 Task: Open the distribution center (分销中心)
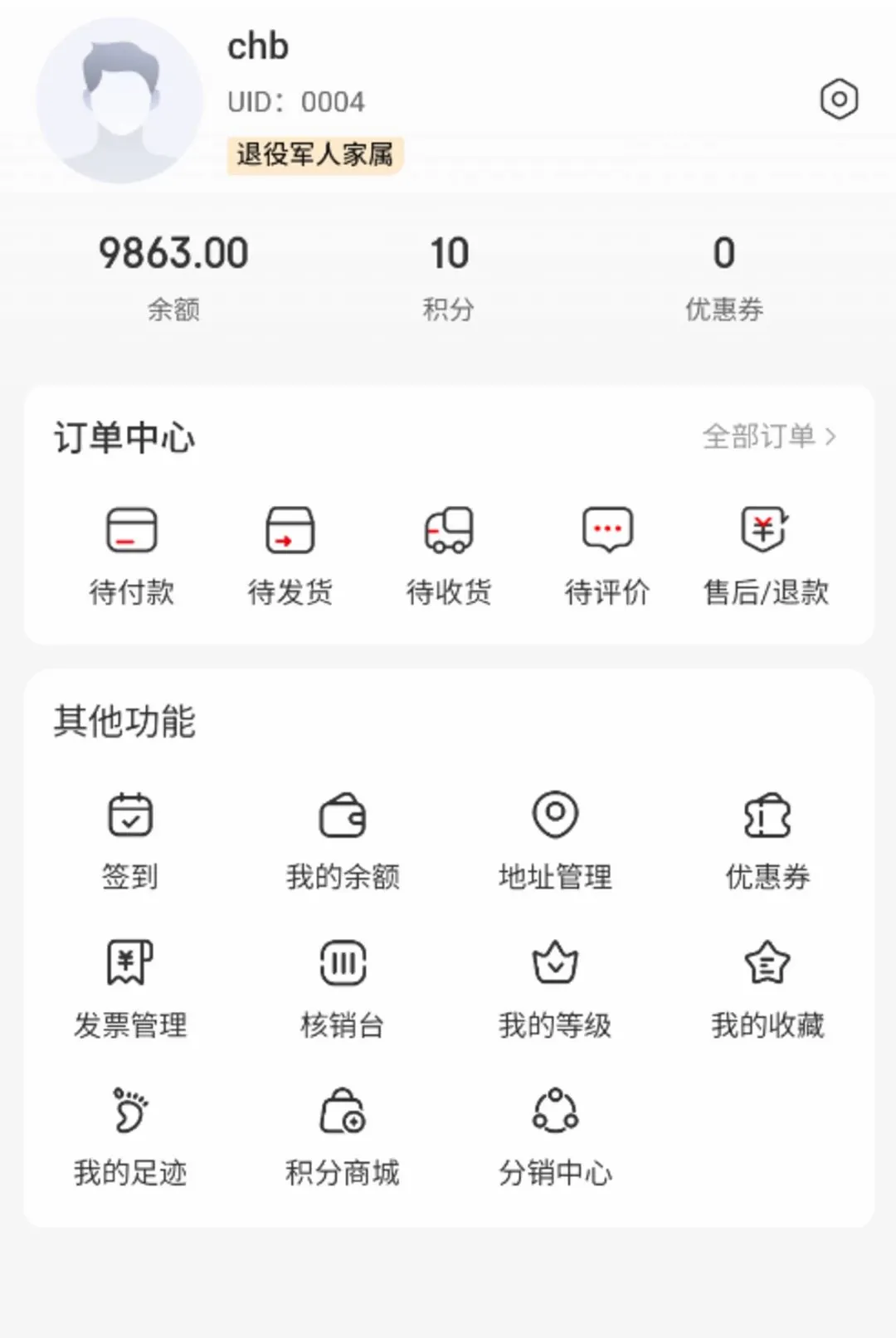tap(555, 1137)
